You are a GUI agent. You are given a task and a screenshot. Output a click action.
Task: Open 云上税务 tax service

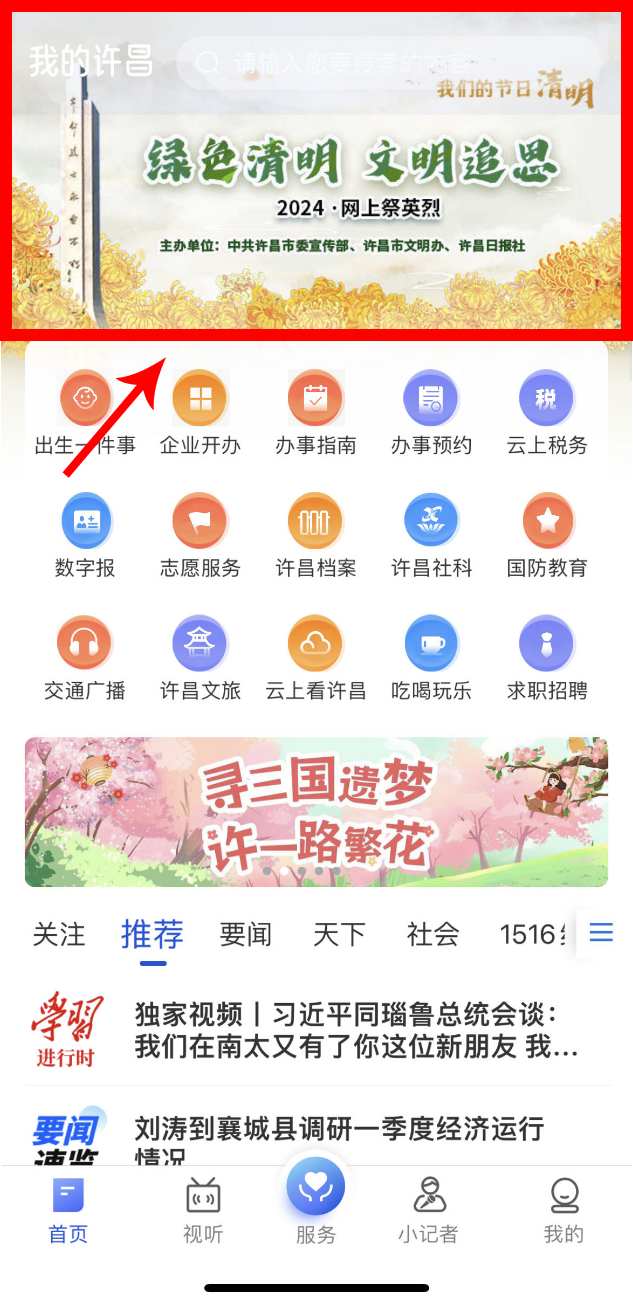[x=546, y=412]
